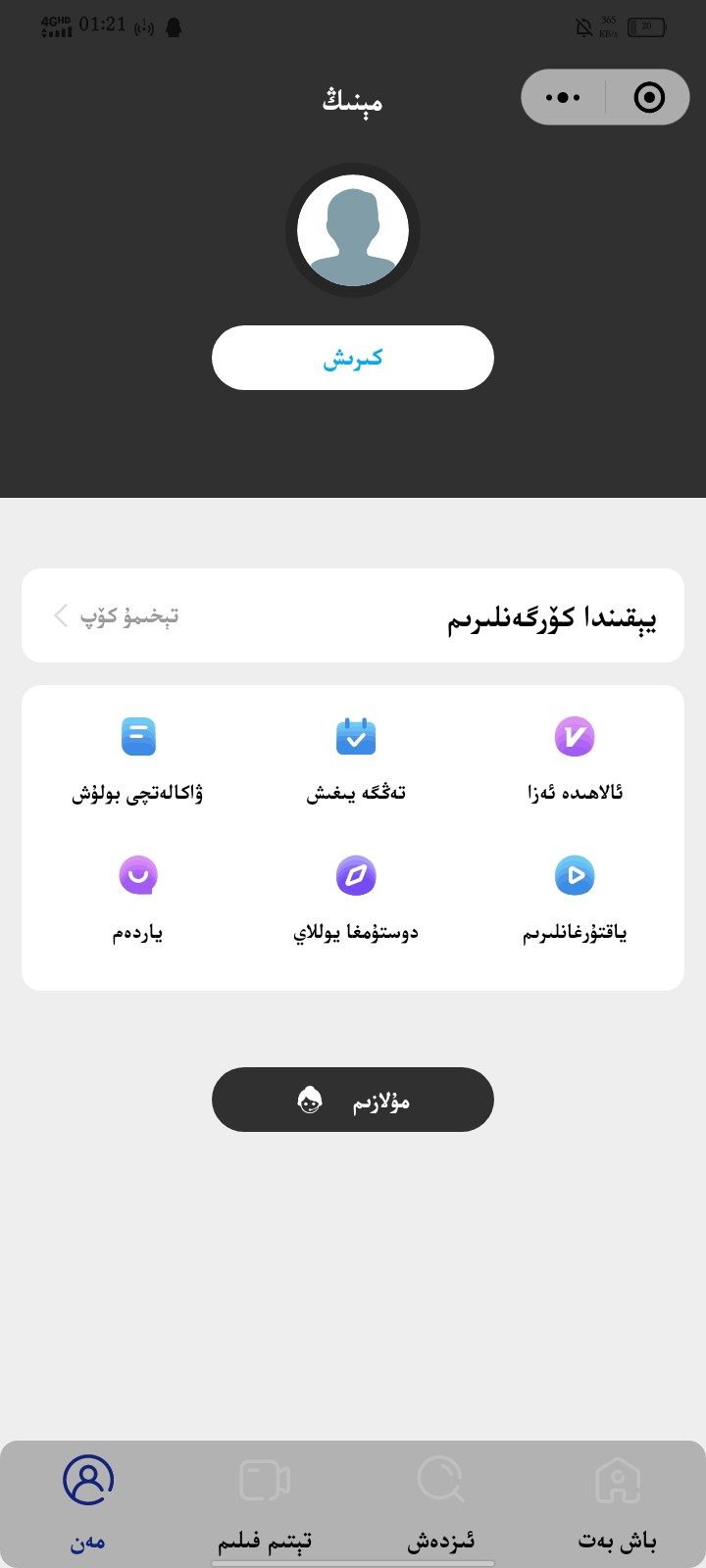This screenshot has height=1568, width=706.
Task: Select the مەن profile tab
Action: [88, 1501]
